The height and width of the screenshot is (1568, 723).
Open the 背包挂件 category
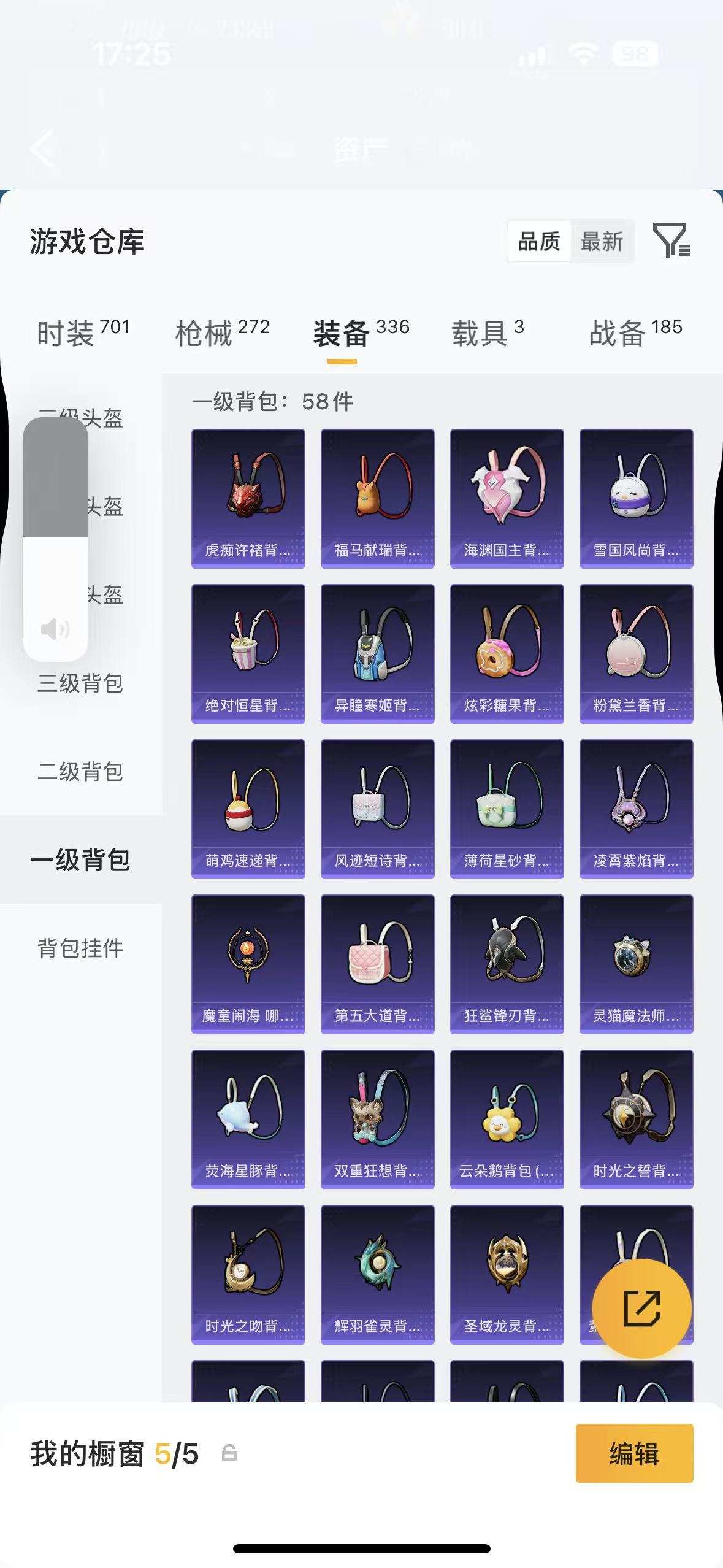(80, 948)
